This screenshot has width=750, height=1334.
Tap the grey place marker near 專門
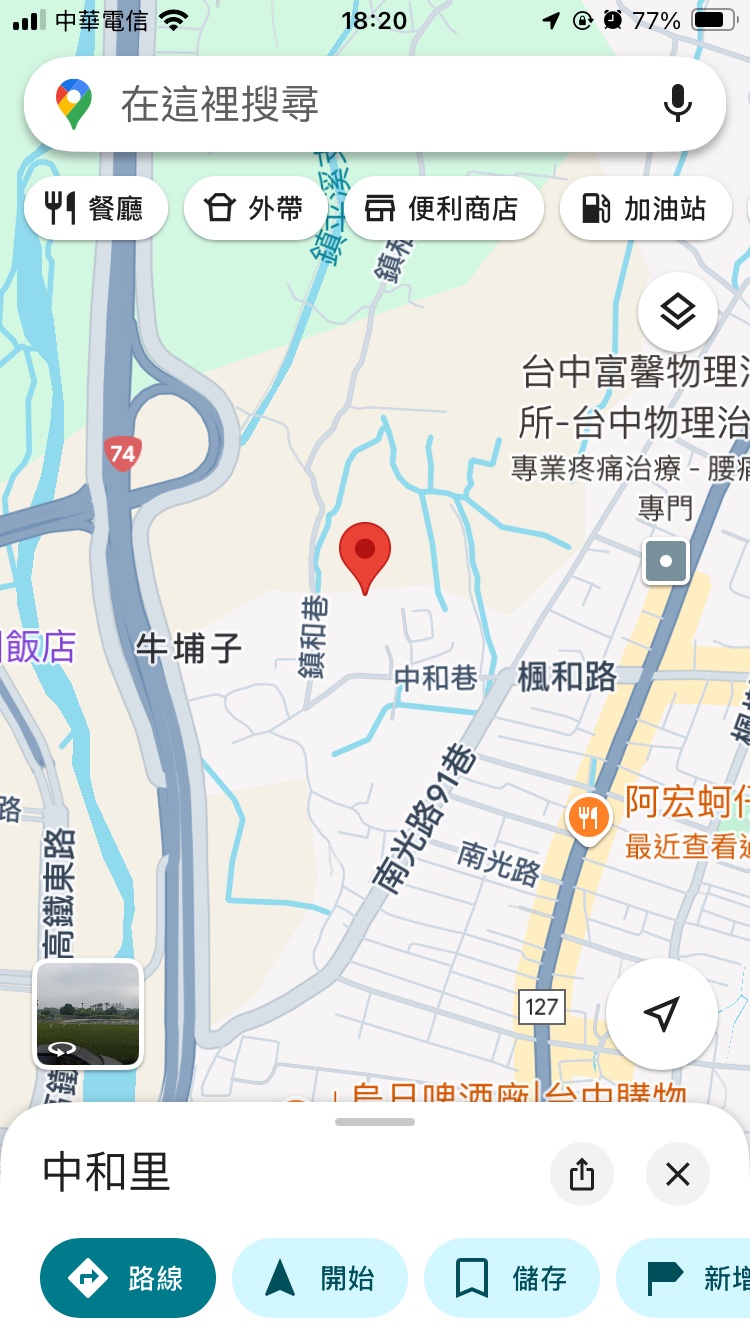coord(667,561)
